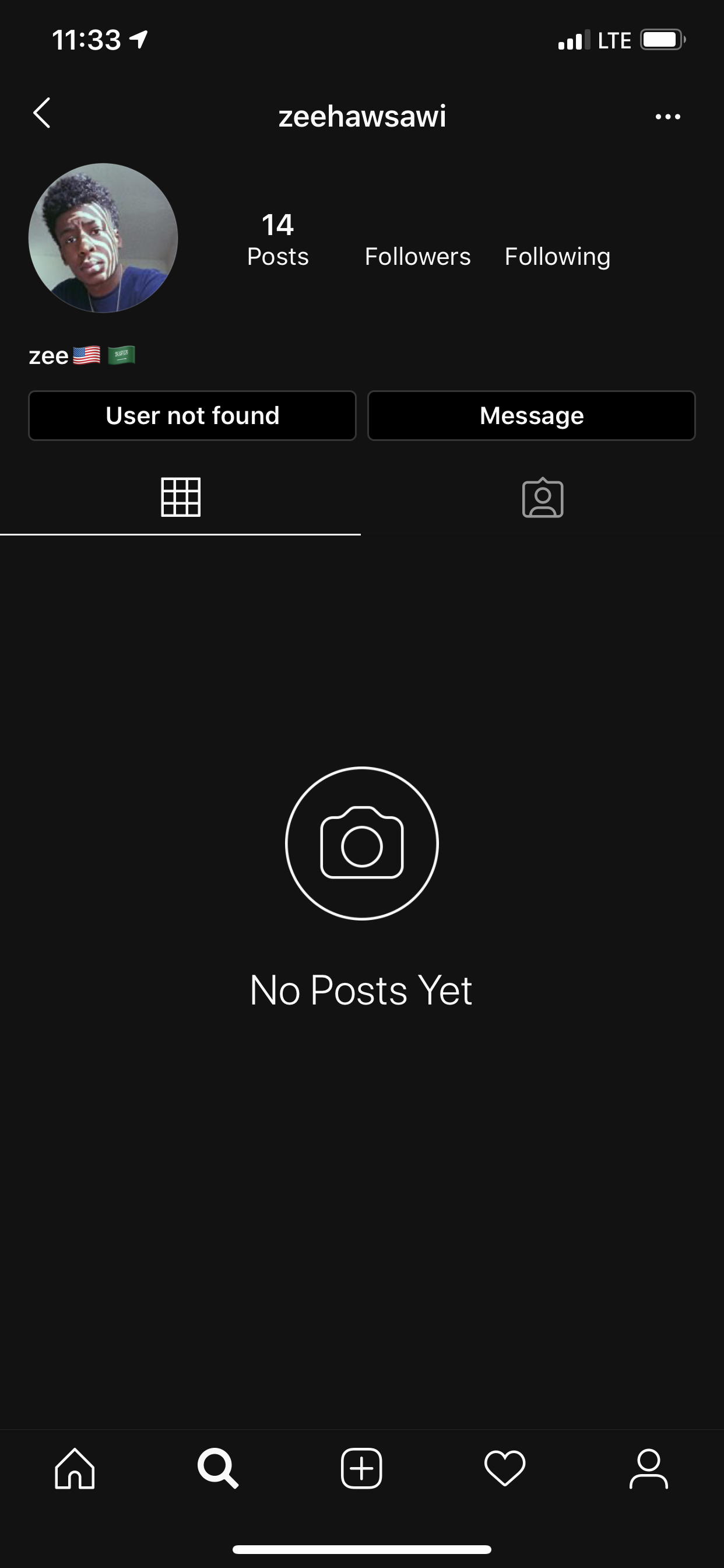This screenshot has height=1568, width=724.
Task: Open my own profile tab
Action: pos(649,1468)
